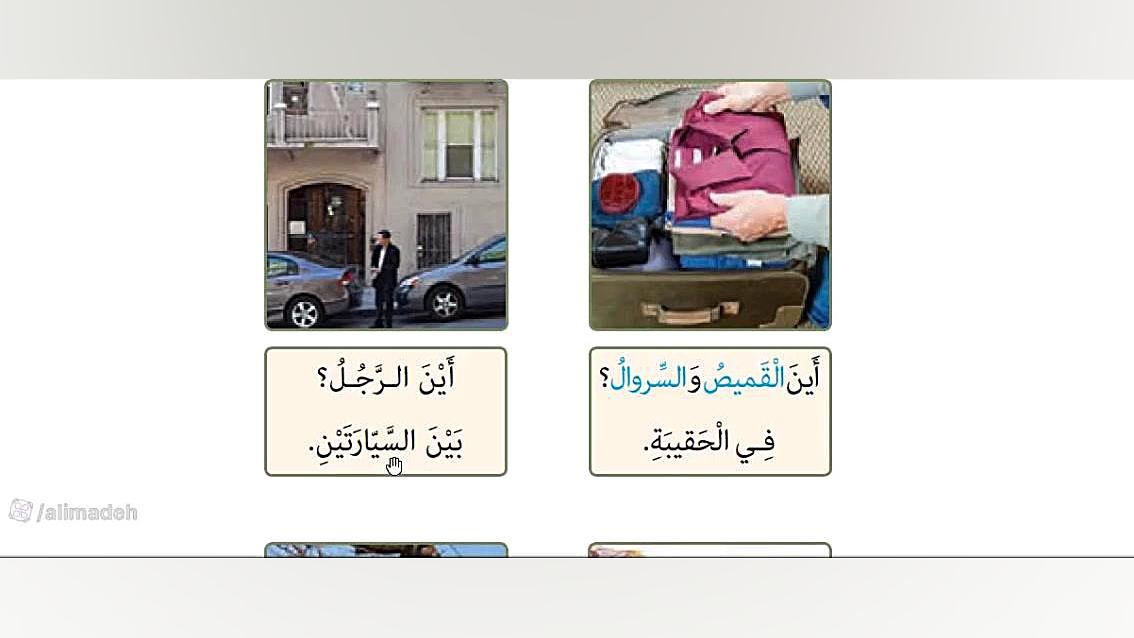Select the أين الرجل text card

point(386,411)
